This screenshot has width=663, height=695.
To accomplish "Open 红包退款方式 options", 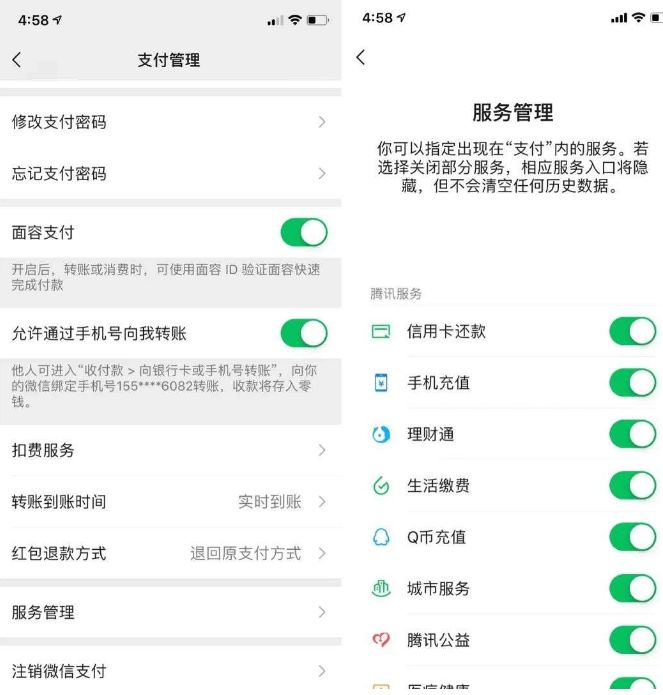I will click(x=168, y=553).
